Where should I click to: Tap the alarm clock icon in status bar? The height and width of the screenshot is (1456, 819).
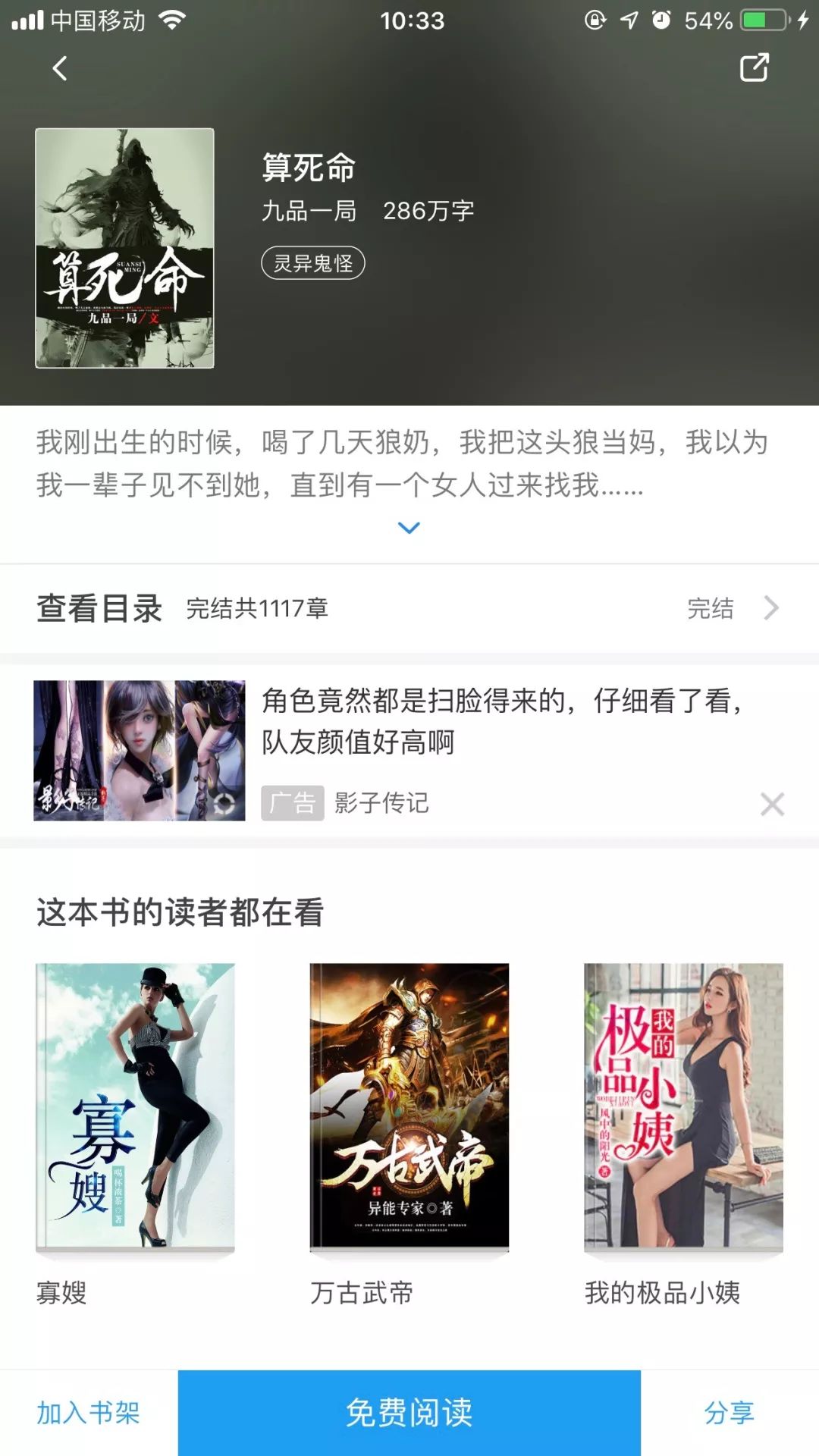[x=660, y=22]
